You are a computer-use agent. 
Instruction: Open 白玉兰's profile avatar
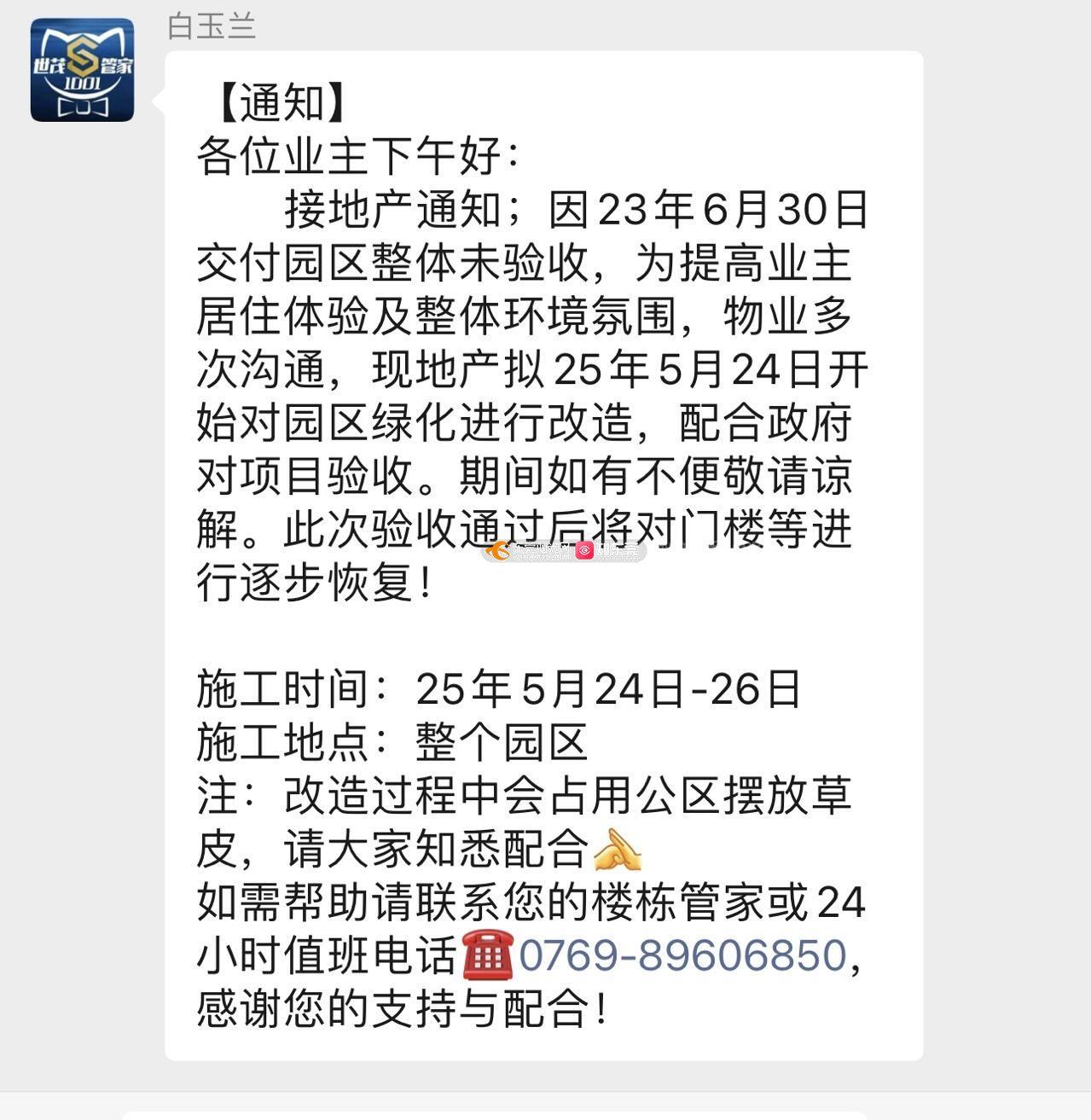pos(82,70)
